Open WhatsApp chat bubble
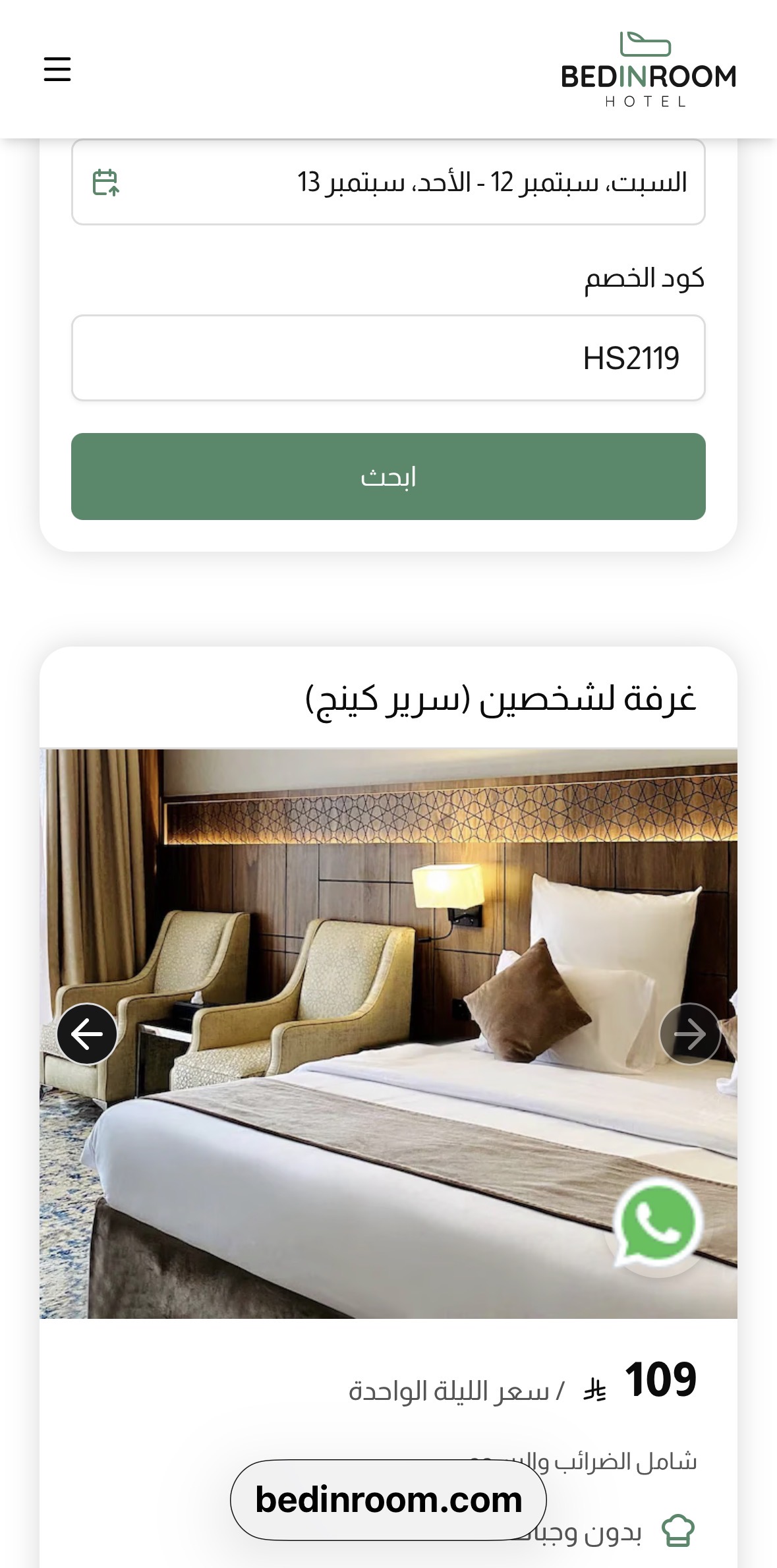777x1568 pixels. tap(656, 1223)
